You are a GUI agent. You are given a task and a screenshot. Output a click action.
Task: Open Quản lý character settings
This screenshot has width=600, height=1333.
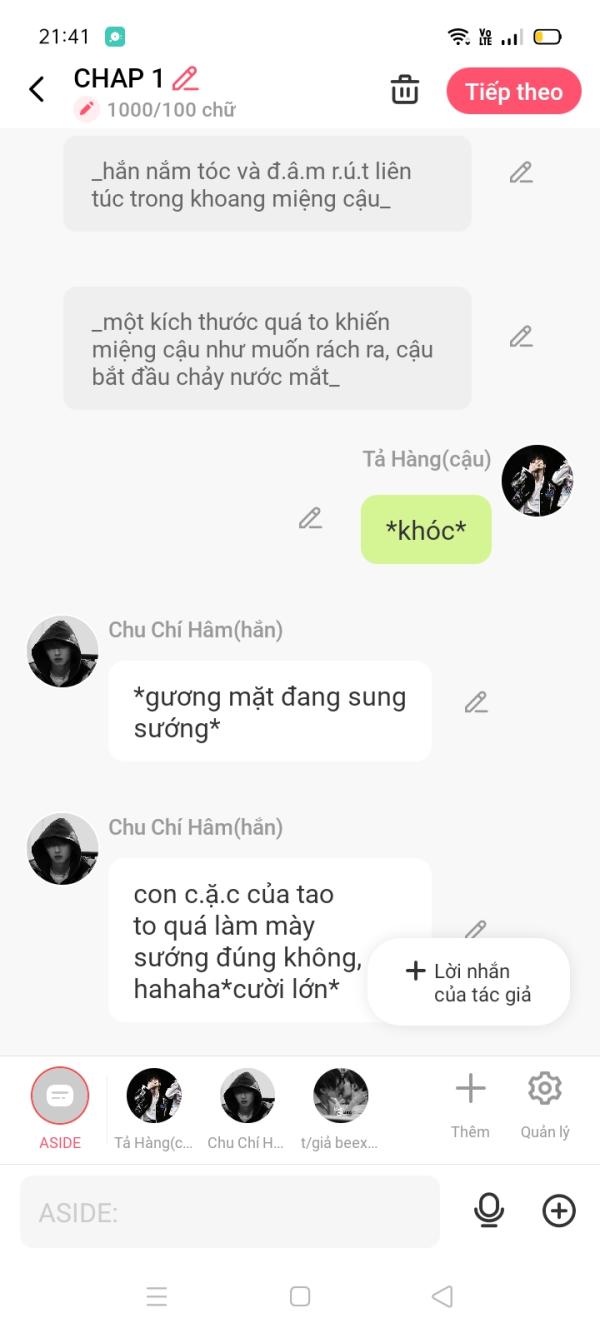[545, 1105]
